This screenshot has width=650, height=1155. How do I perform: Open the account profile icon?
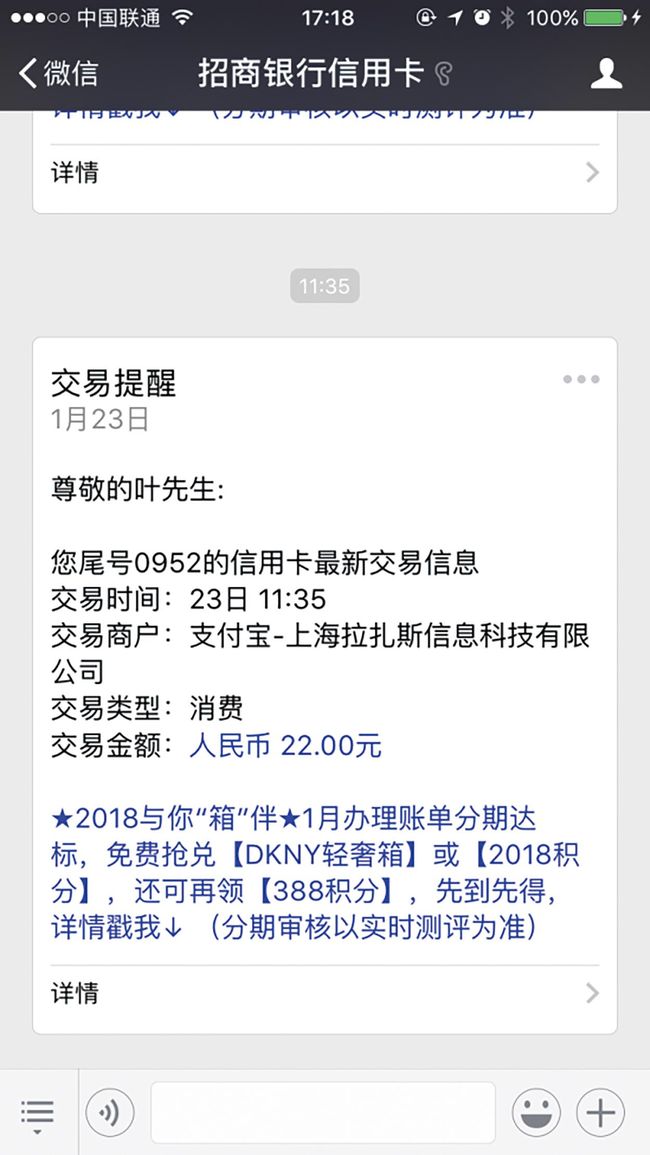point(607,74)
